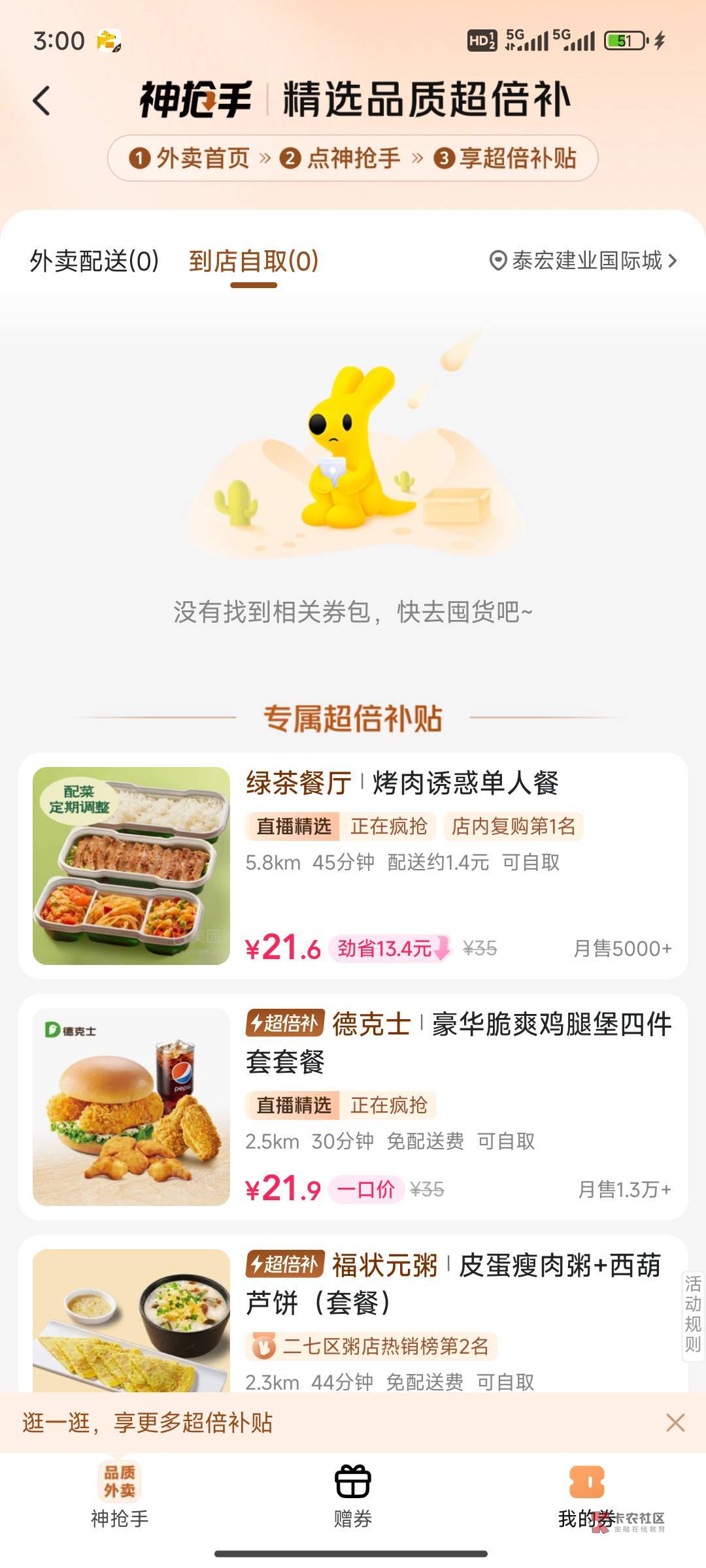Change location 泰宏建业国际城
The width and height of the screenshot is (706, 1568).
tap(583, 261)
